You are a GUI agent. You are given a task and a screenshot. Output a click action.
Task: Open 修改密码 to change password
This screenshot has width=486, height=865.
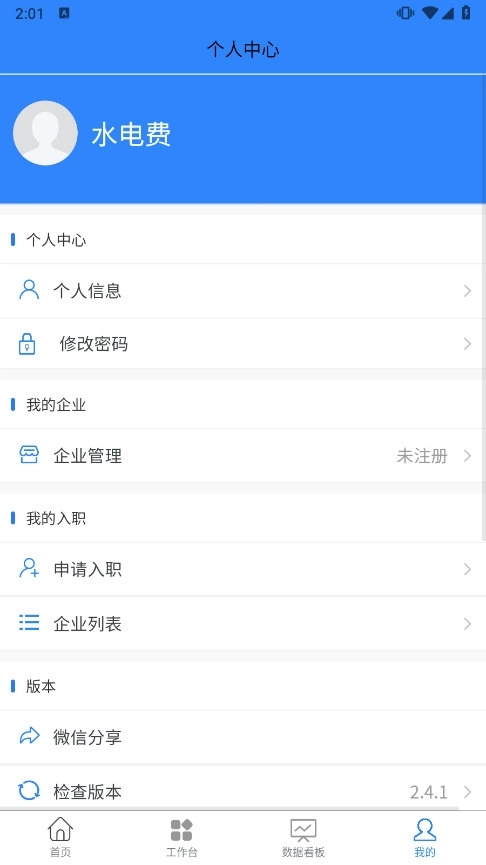pyautogui.click(x=243, y=344)
